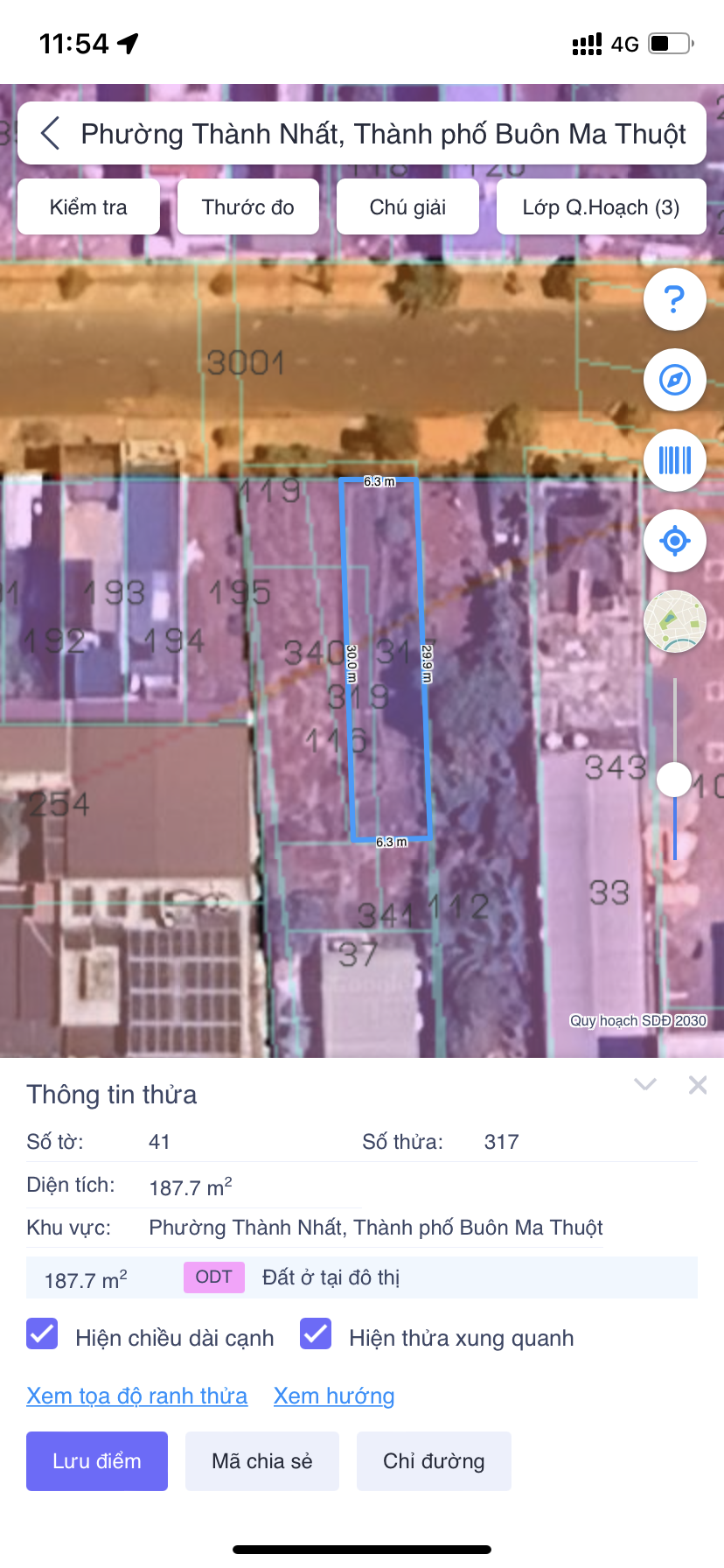The height and width of the screenshot is (1568, 724).
Task: Center map on my current location
Action: 674,541
